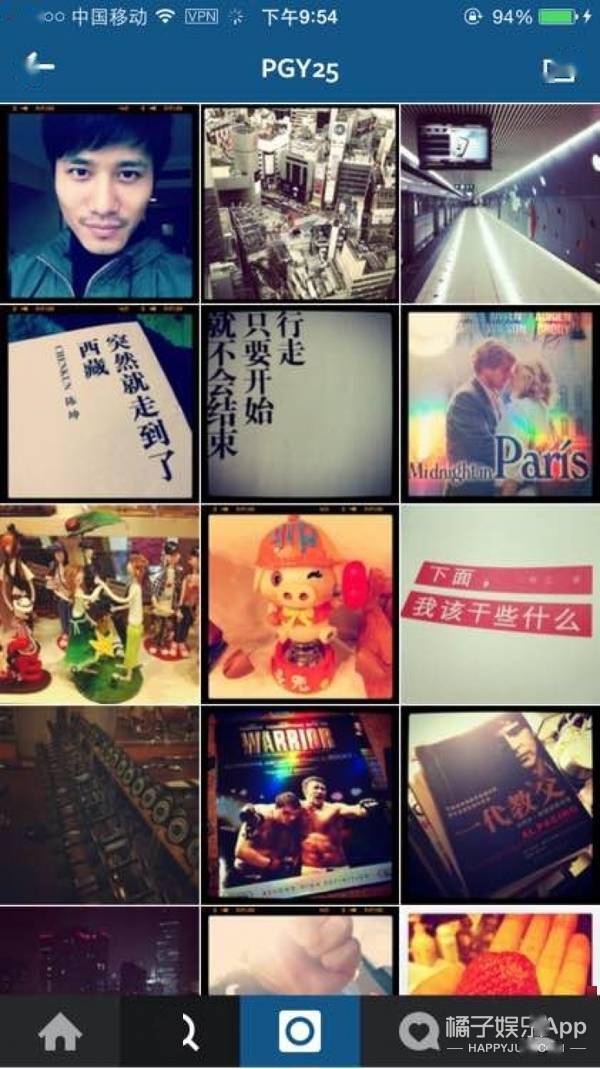View the dumbbell rack gym photo
Image resolution: width=600 pixels, height=1069 pixels.
(100, 805)
